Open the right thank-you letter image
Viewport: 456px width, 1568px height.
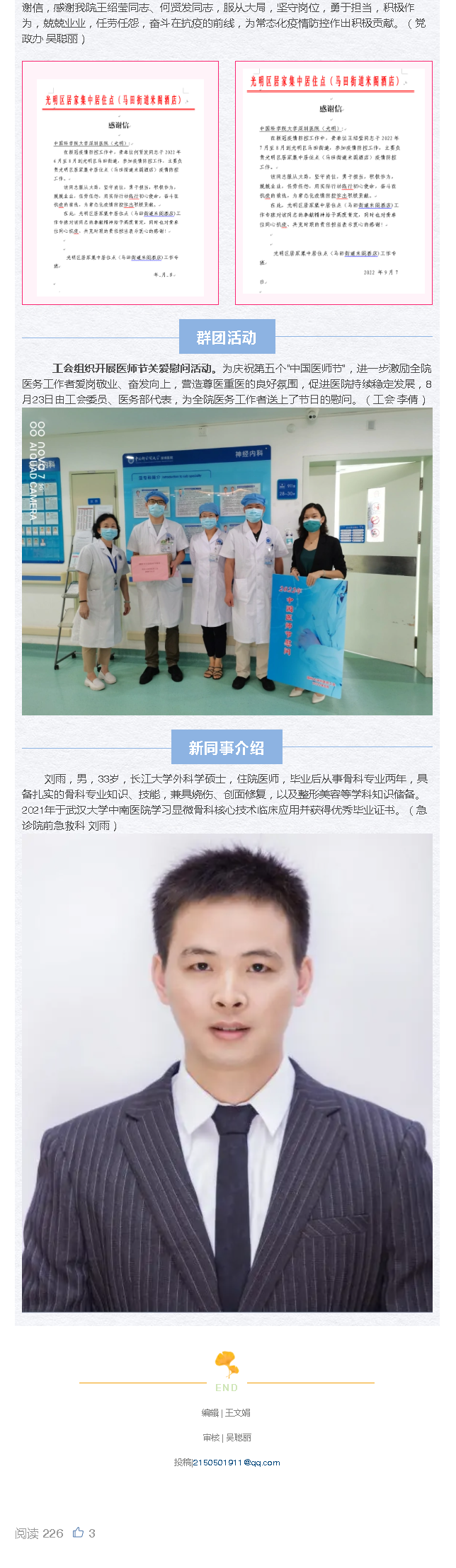334,183
